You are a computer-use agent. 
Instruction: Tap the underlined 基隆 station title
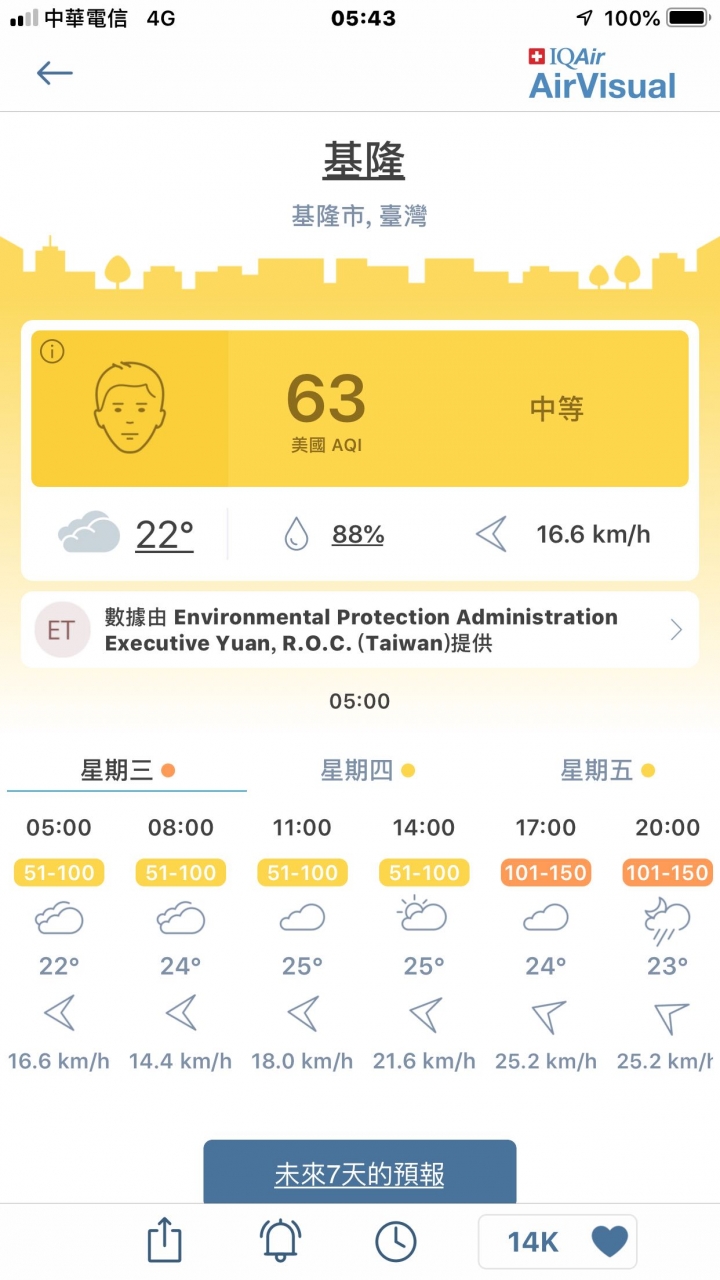[363, 160]
